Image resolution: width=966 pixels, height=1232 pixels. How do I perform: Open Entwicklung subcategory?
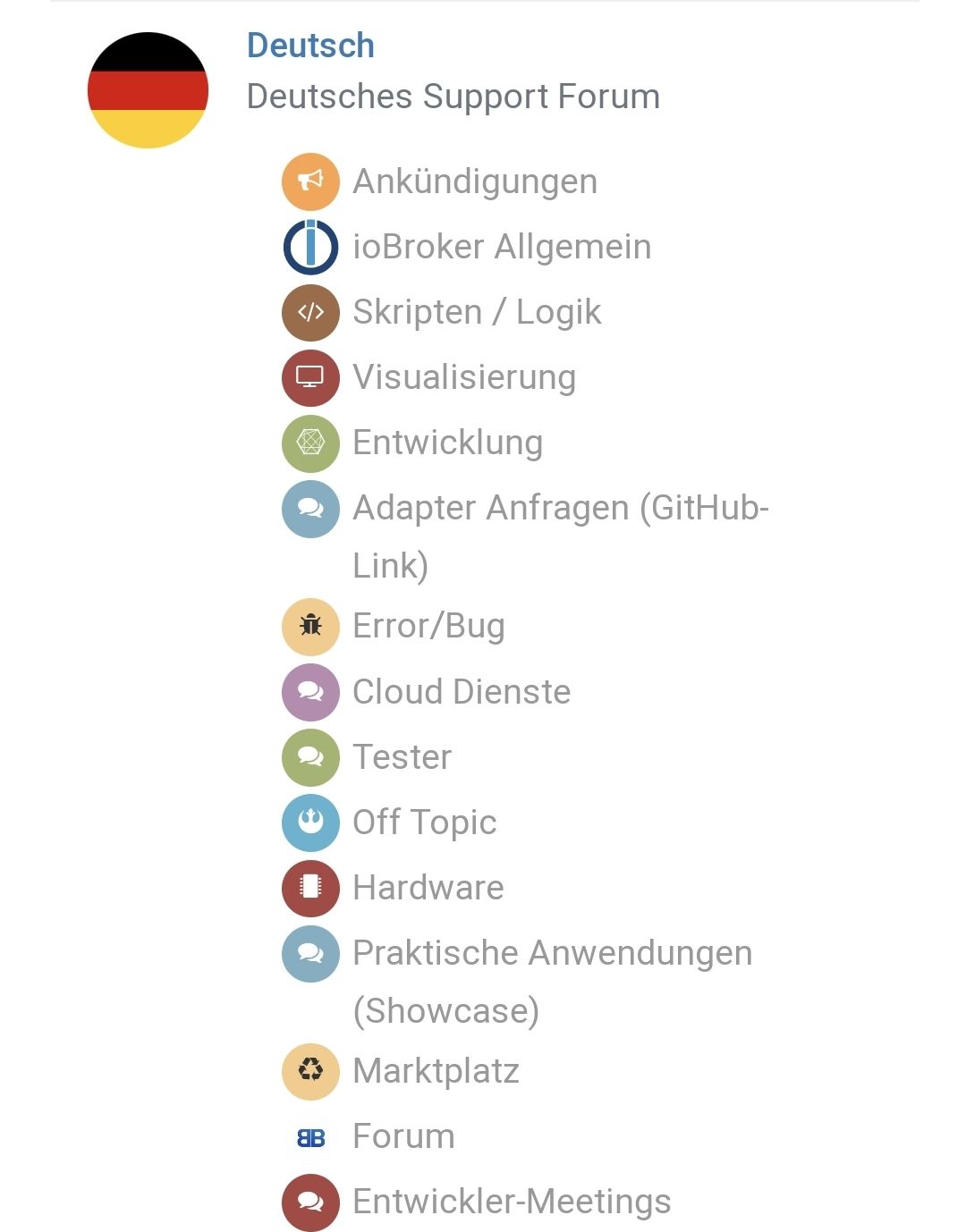point(447,443)
